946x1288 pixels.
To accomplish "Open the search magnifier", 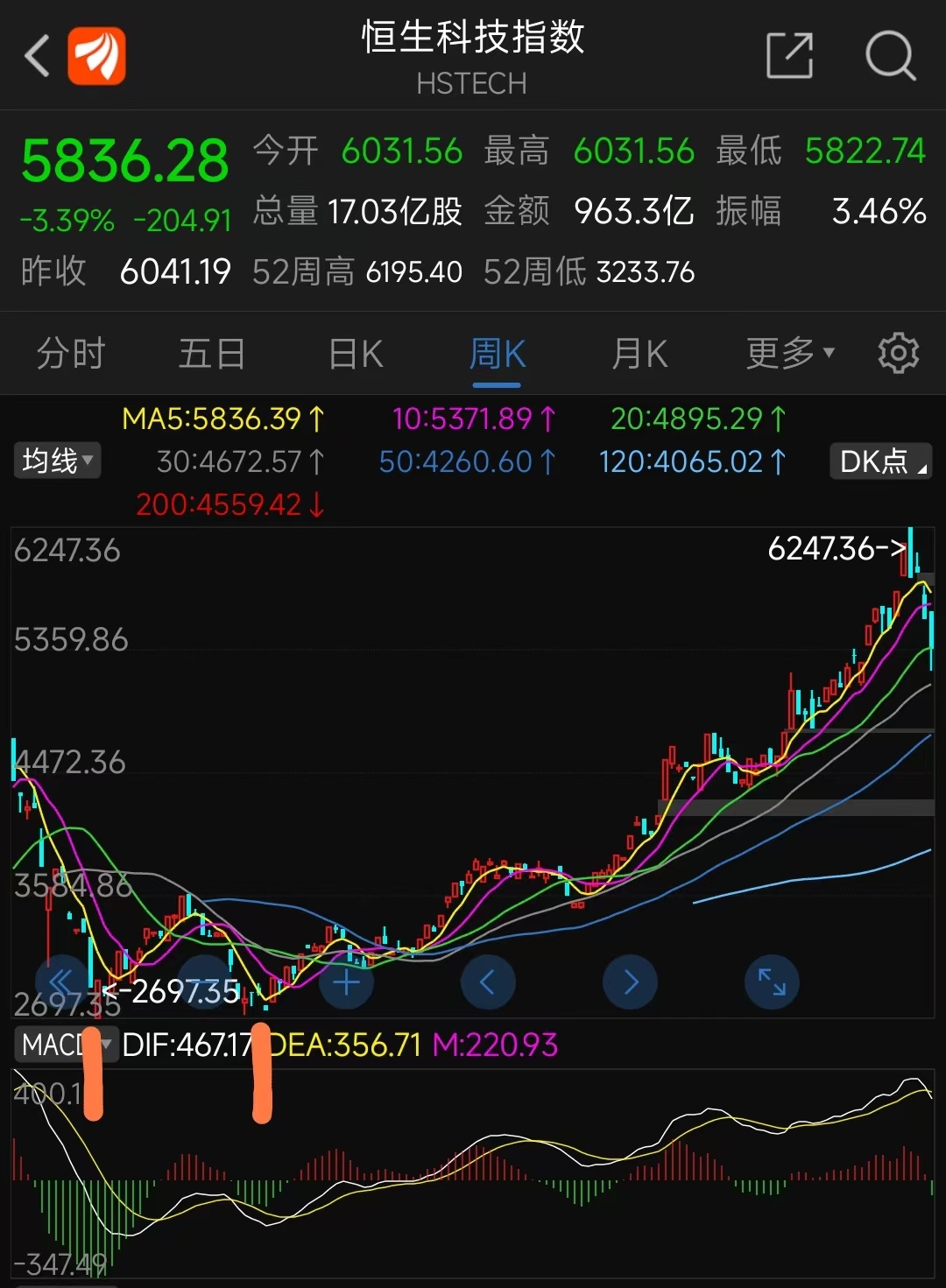I will (x=890, y=57).
